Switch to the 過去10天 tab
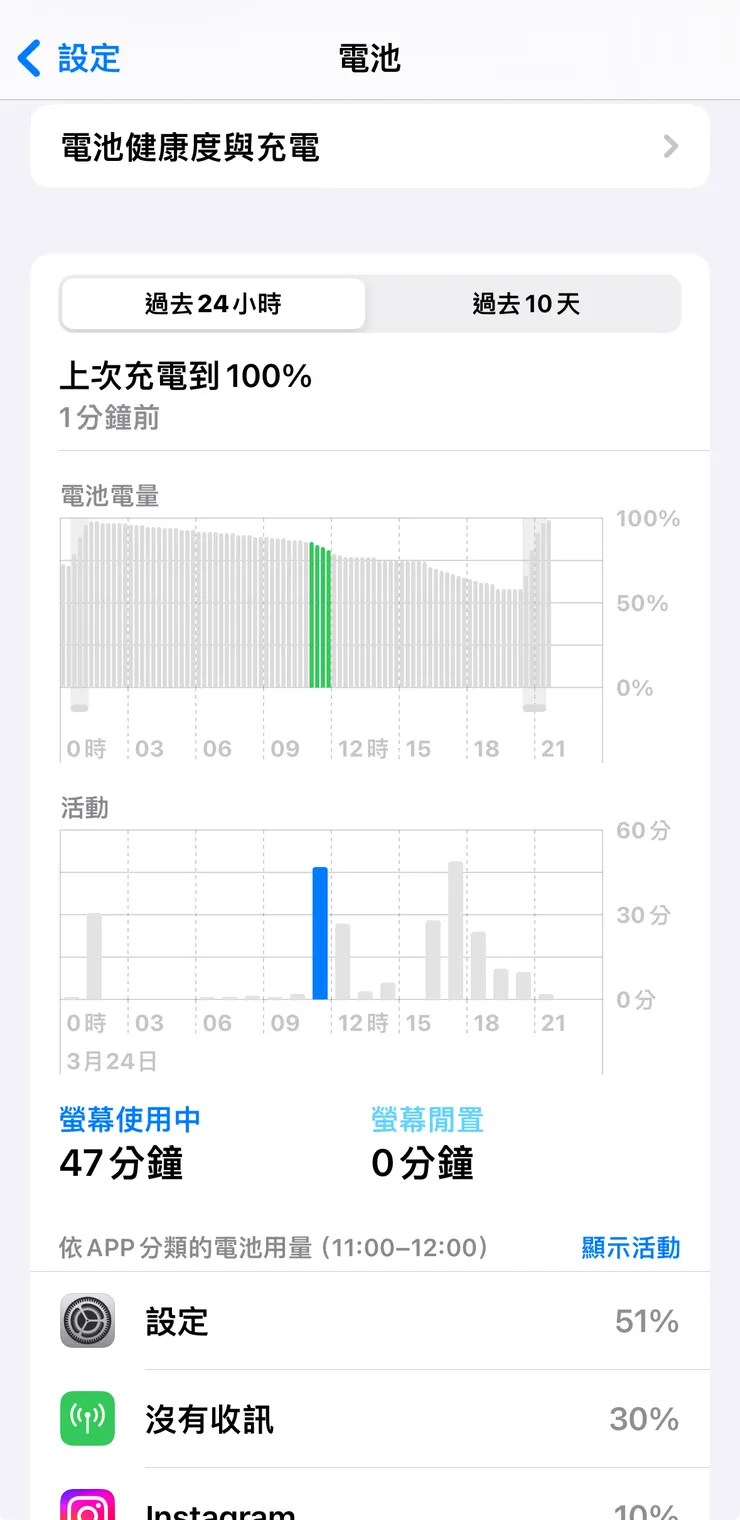The image size is (740, 1520). [x=527, y=303]
